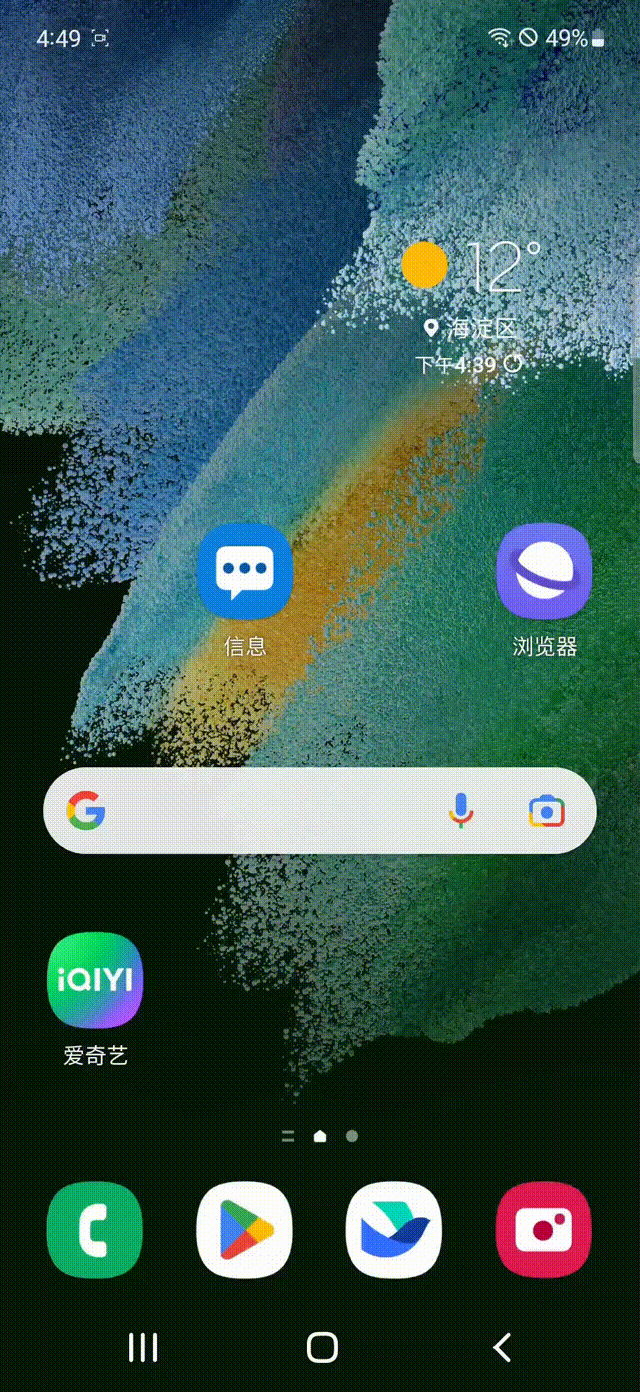Open the 爱奇艺 iQIYI app

(x=95, y=980)
